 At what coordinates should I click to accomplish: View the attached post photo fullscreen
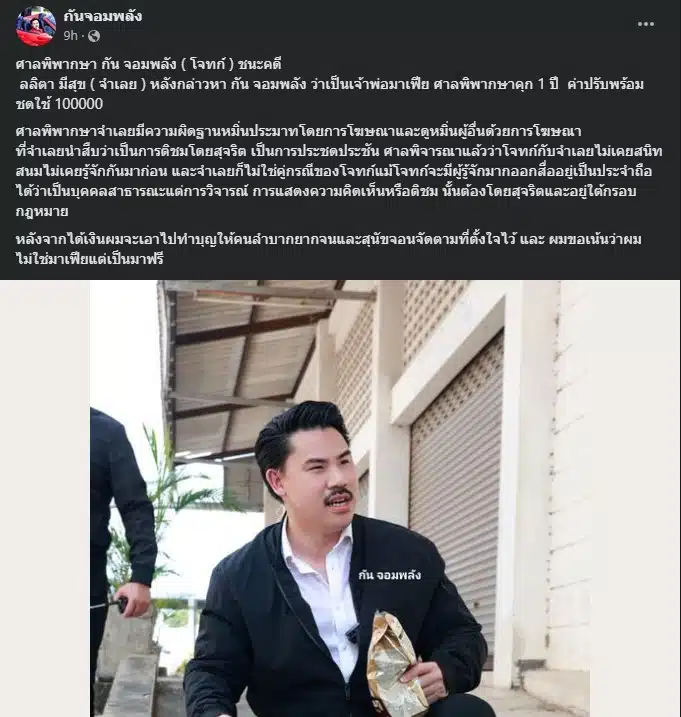point(340,498)
